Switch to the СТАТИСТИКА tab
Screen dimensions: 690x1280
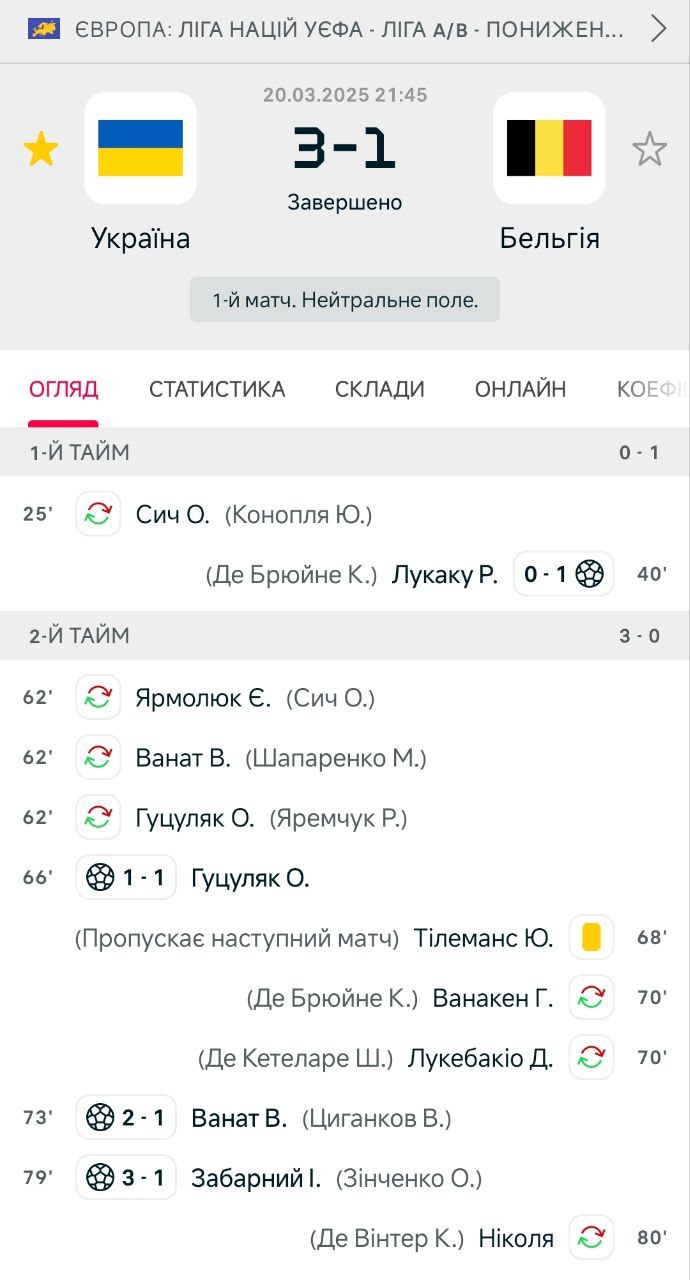click(x=217, y=389)
